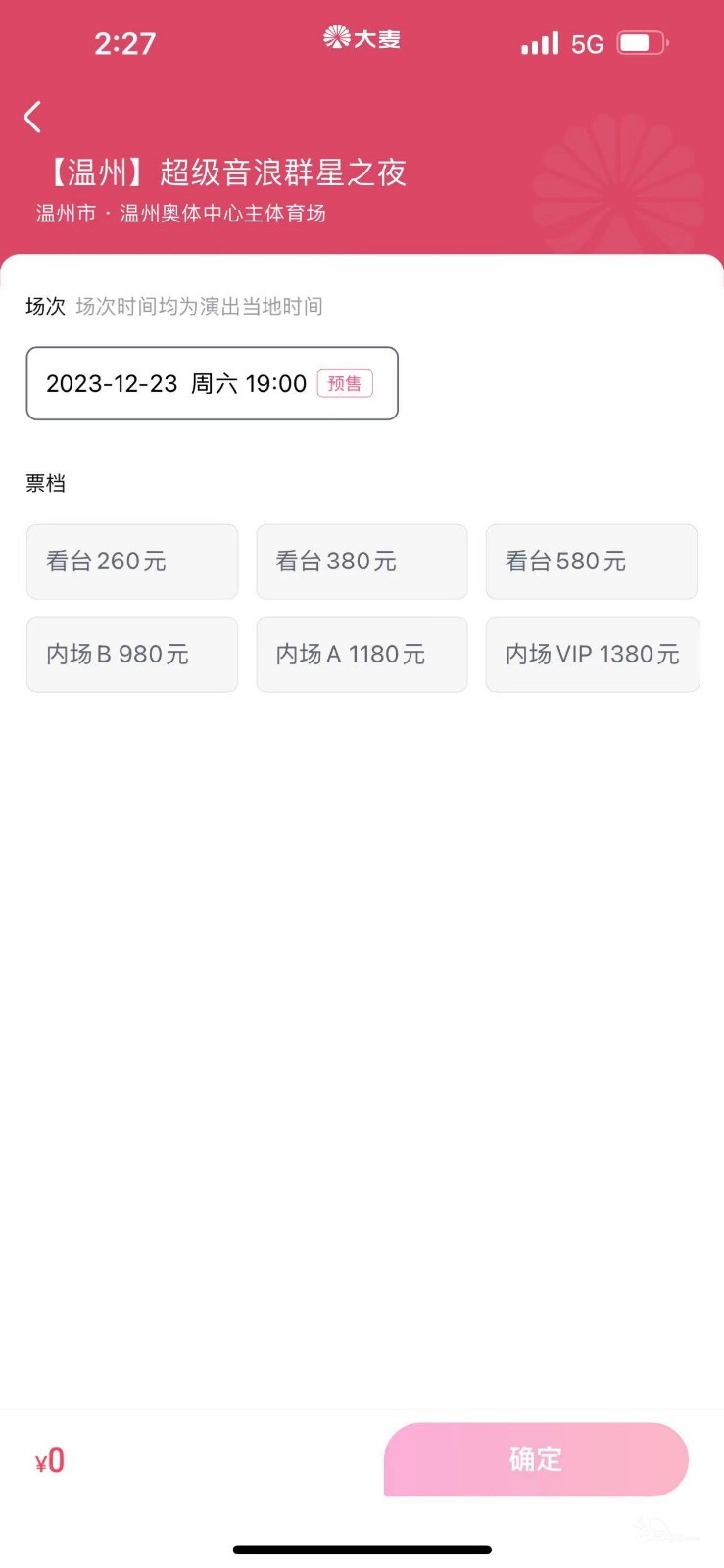The width and height of the screenshot is (724, 1568).
Task: Select the 看台 580元 ticket option
Action: tap(591, 562)
